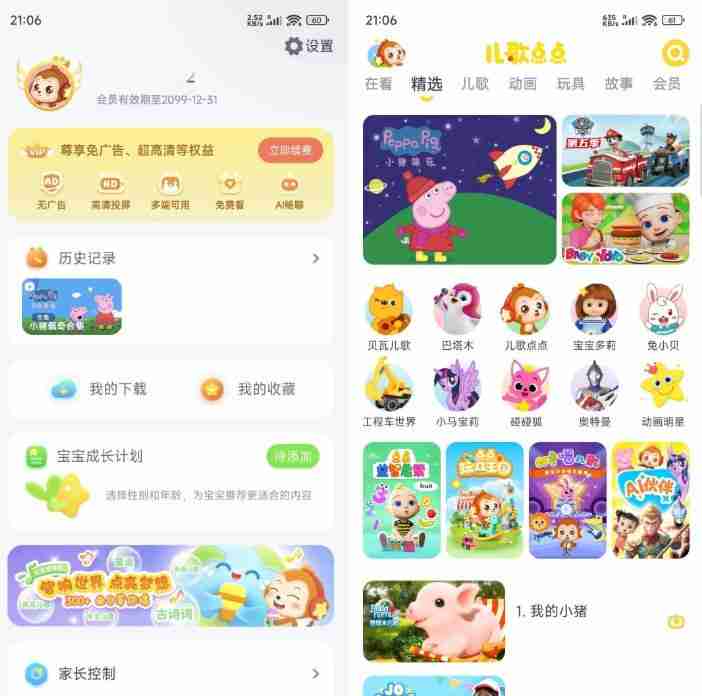Tap the 立即续费 renew button
702x696 pixels.
(x=290, y=150)
